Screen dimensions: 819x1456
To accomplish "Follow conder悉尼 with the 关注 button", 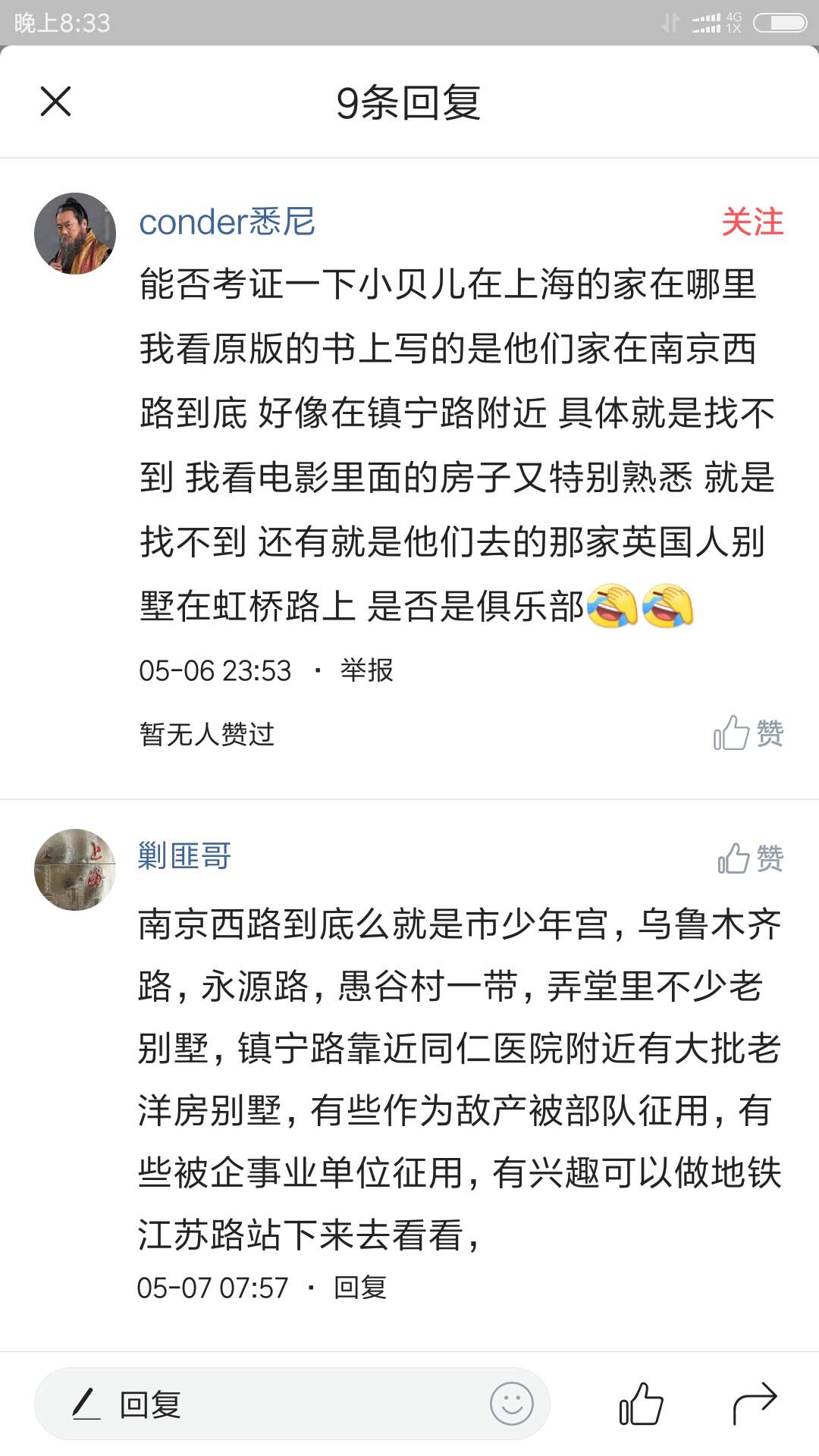I will [752, 222].
